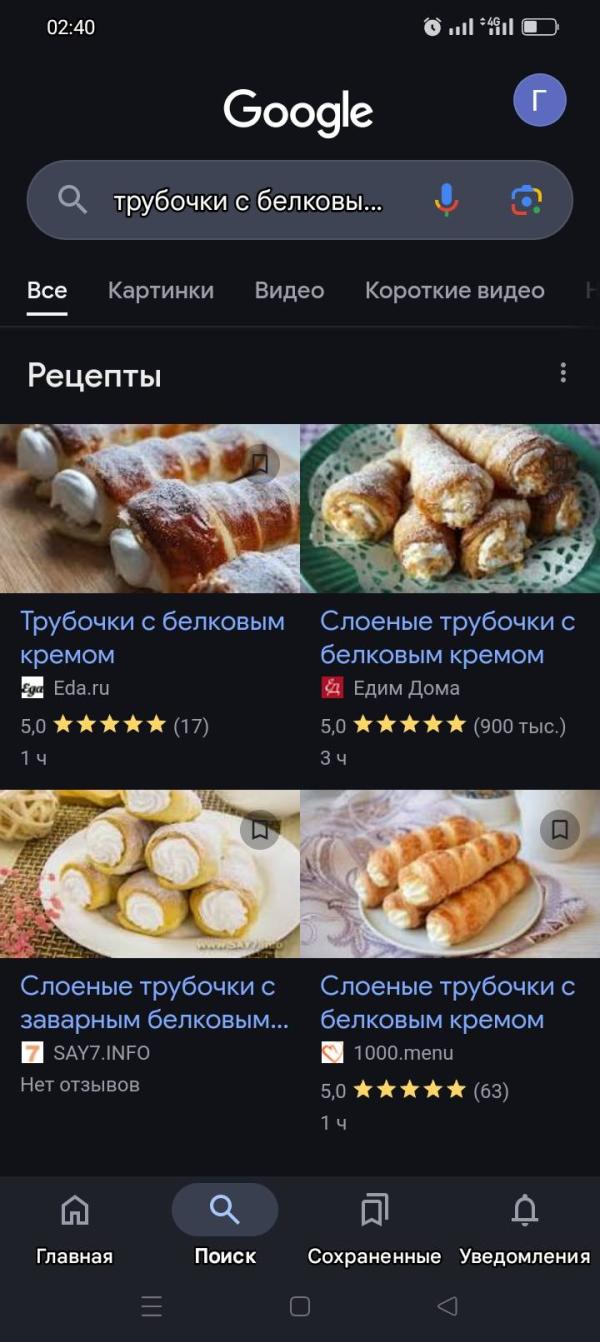Open the Google account avatar

[x=539, y=100]
